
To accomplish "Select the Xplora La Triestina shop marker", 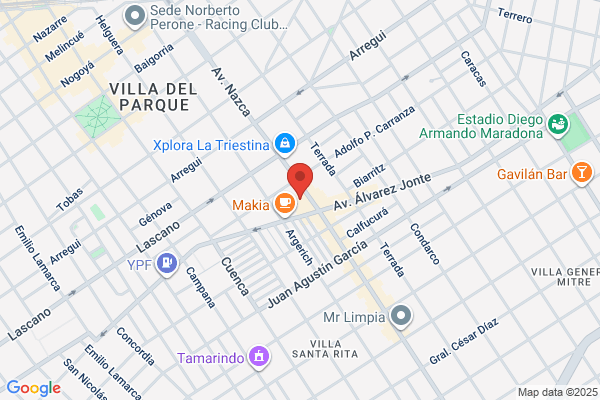I will coord(285,145).
